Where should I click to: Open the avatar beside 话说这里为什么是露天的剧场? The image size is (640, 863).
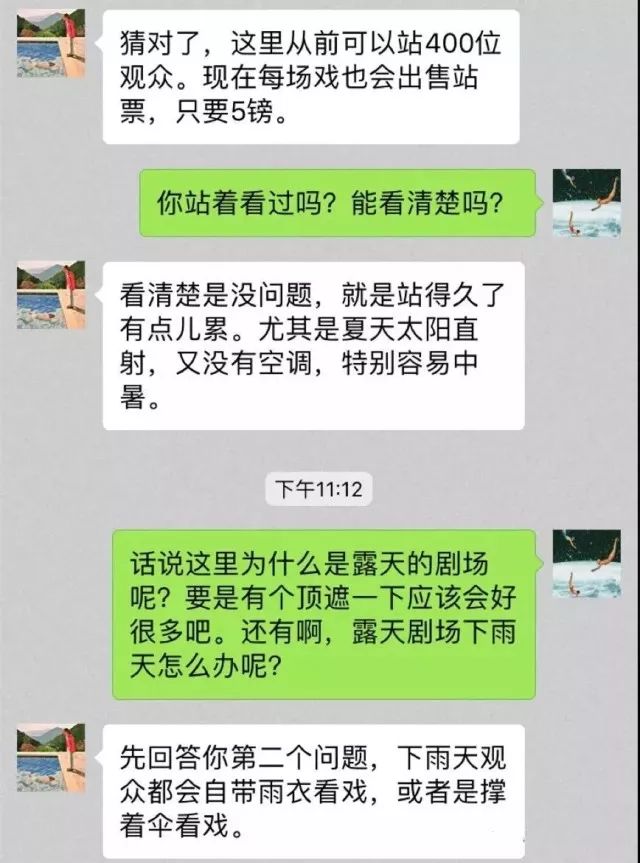pyautogui.click(x=587, y=564)
